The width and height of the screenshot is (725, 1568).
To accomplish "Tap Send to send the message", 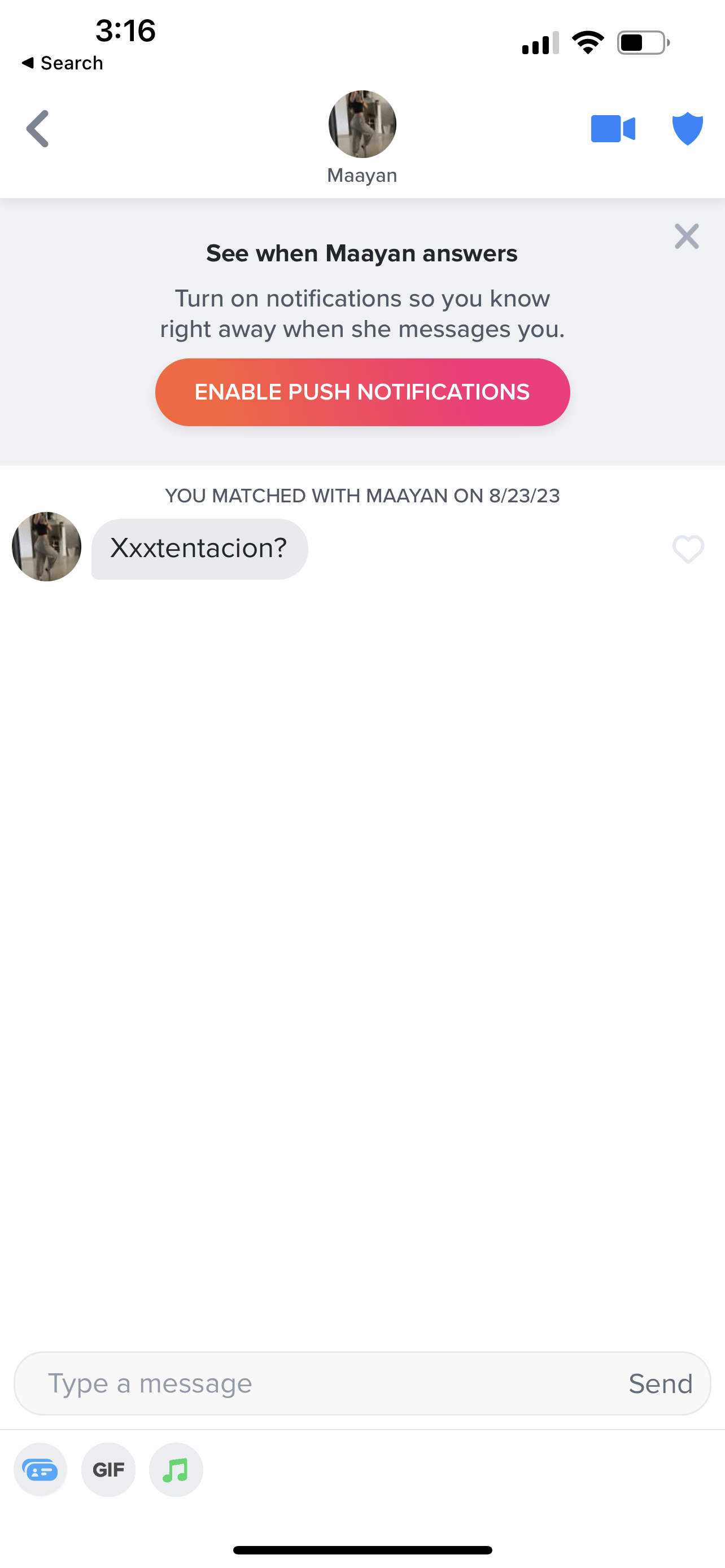I will [x=661, y=1383].
